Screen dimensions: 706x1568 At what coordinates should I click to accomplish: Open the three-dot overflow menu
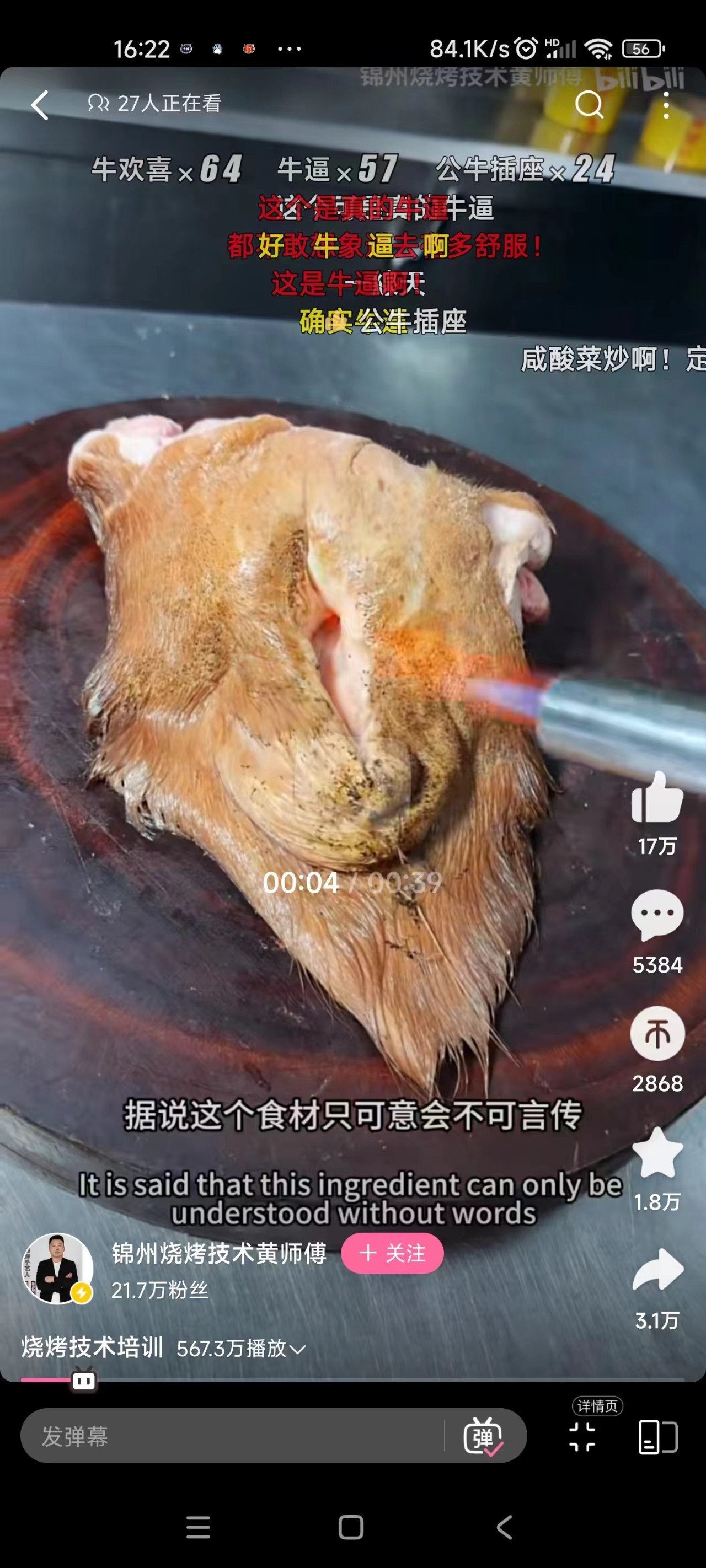[666, 105]
